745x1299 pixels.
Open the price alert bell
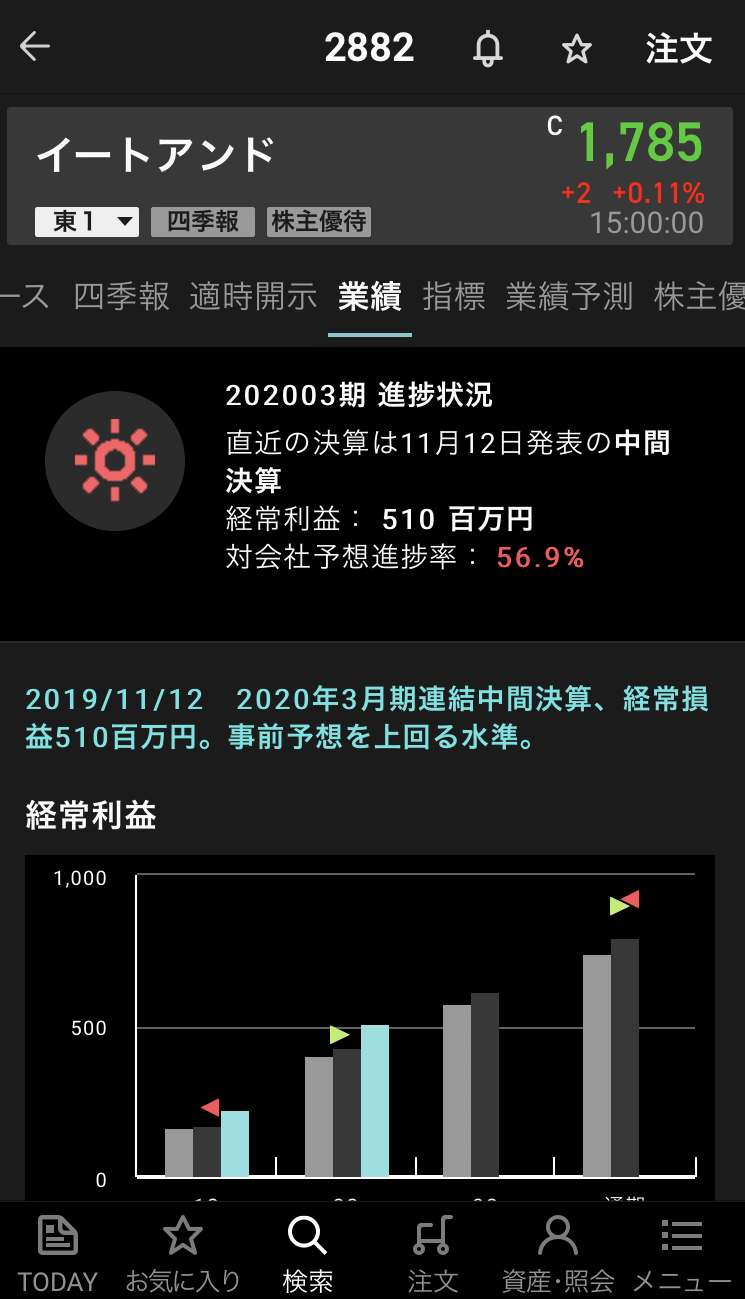click(488, 48)
